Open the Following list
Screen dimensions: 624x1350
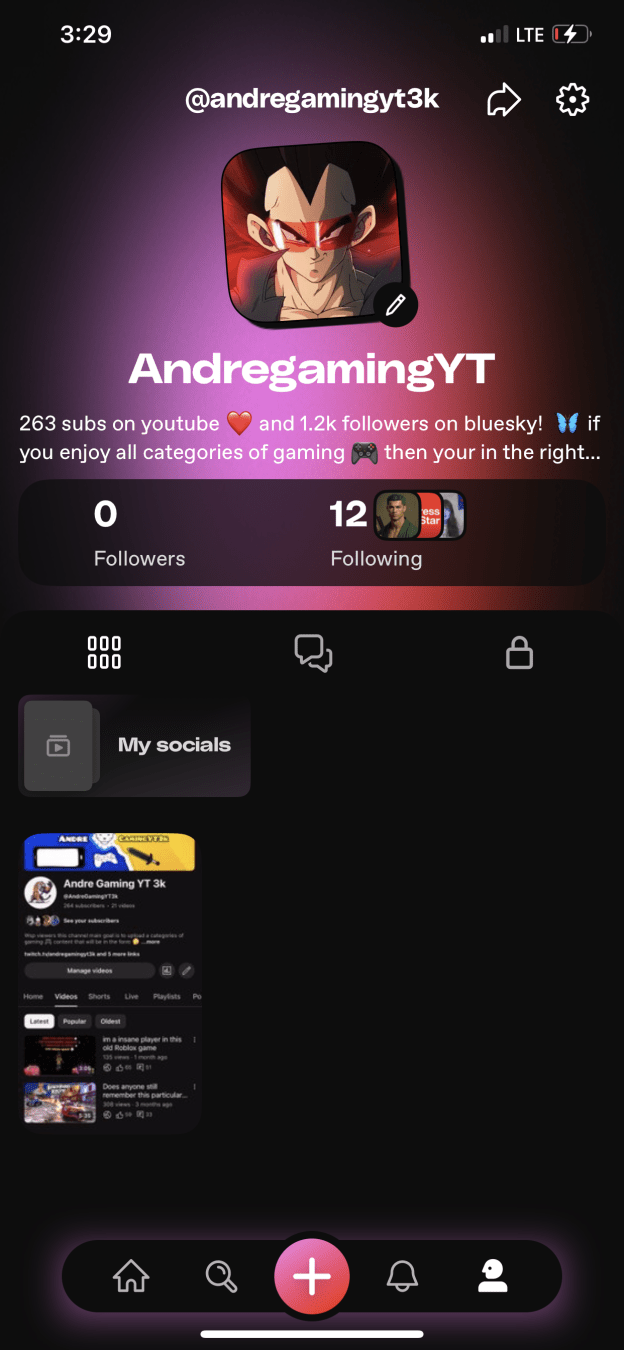tap(396, 533)
